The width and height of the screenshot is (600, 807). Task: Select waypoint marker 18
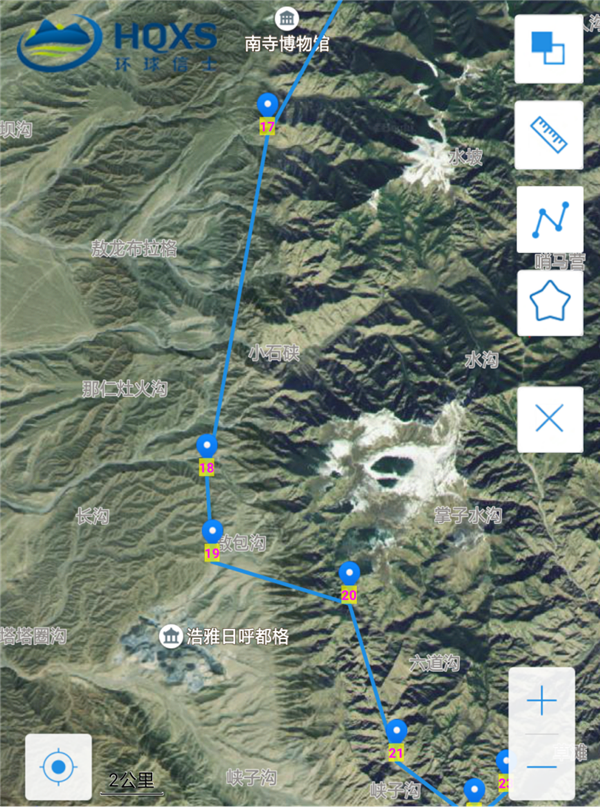pyautogui.click(x=207, y=446)
